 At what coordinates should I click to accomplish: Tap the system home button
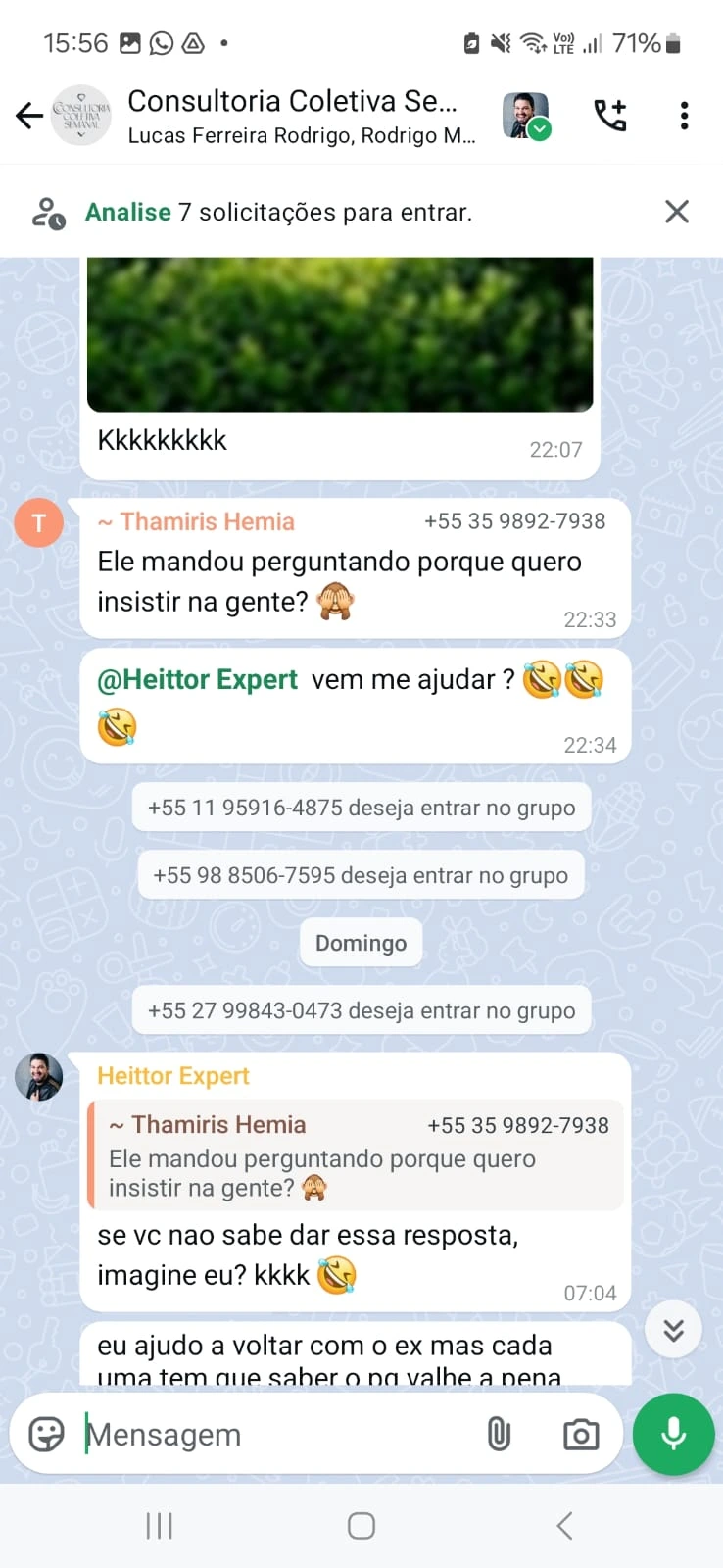[x=361, y=1526]
